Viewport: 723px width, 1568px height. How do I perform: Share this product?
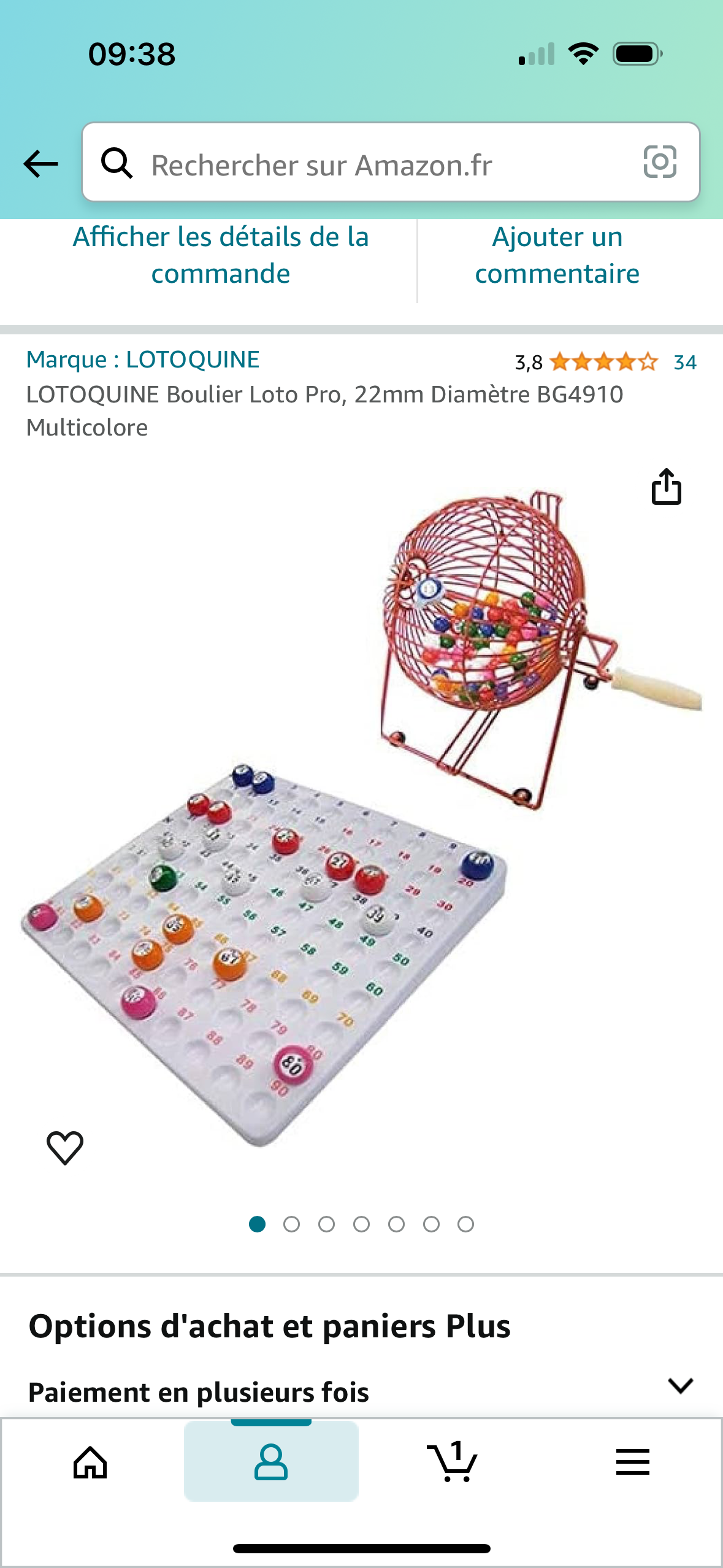666,487
